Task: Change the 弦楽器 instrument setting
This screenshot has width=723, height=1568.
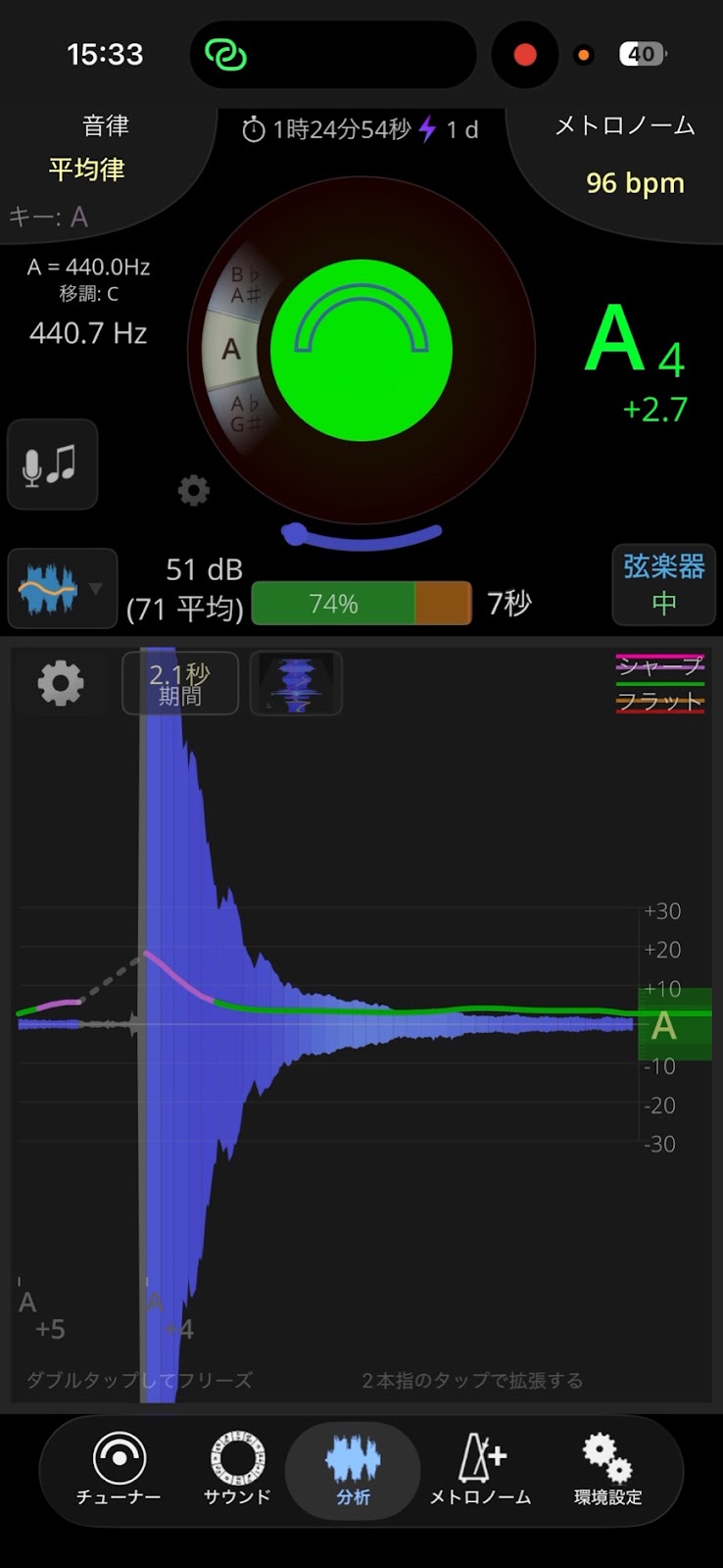Action: pos(663,585)
